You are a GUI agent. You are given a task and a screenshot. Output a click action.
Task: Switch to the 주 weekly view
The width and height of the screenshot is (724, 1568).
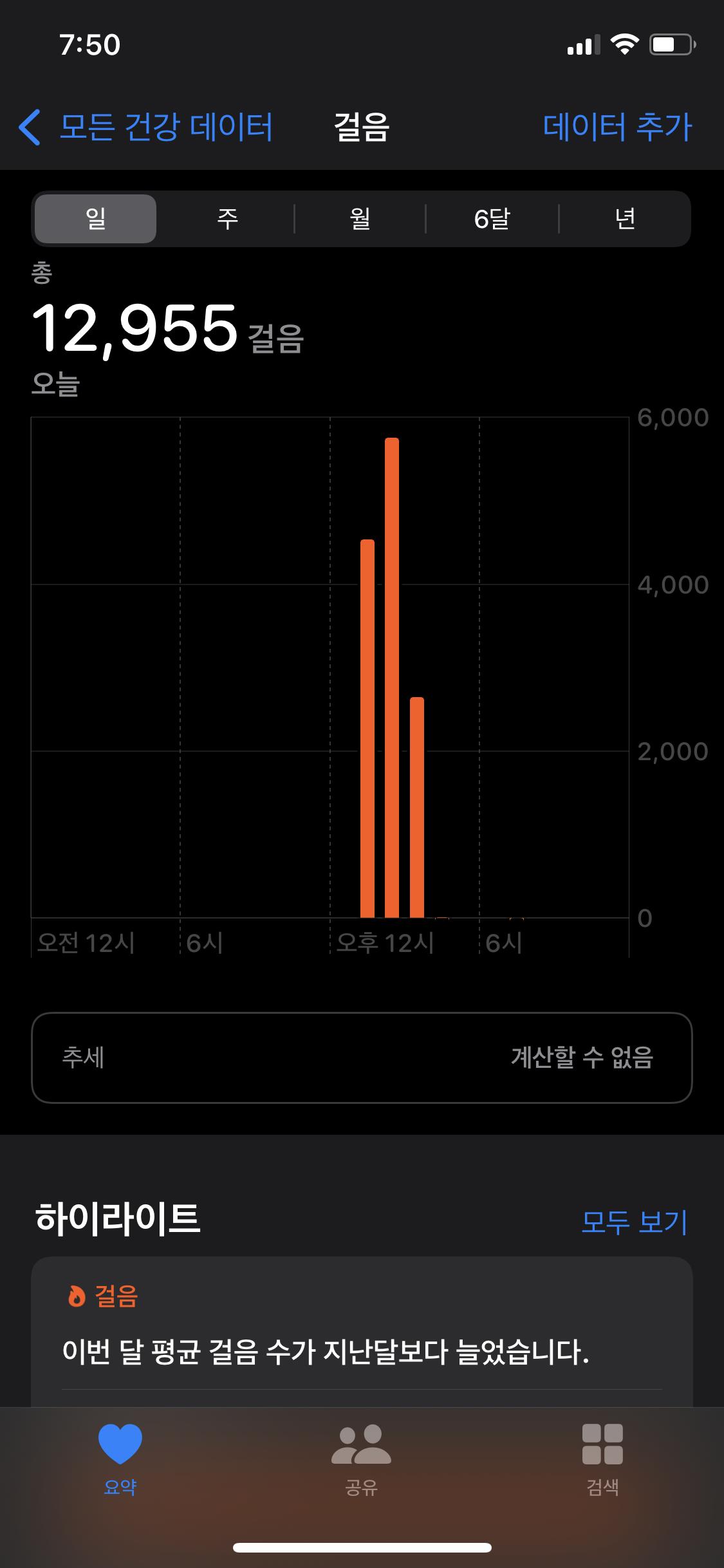coord(227,219)
